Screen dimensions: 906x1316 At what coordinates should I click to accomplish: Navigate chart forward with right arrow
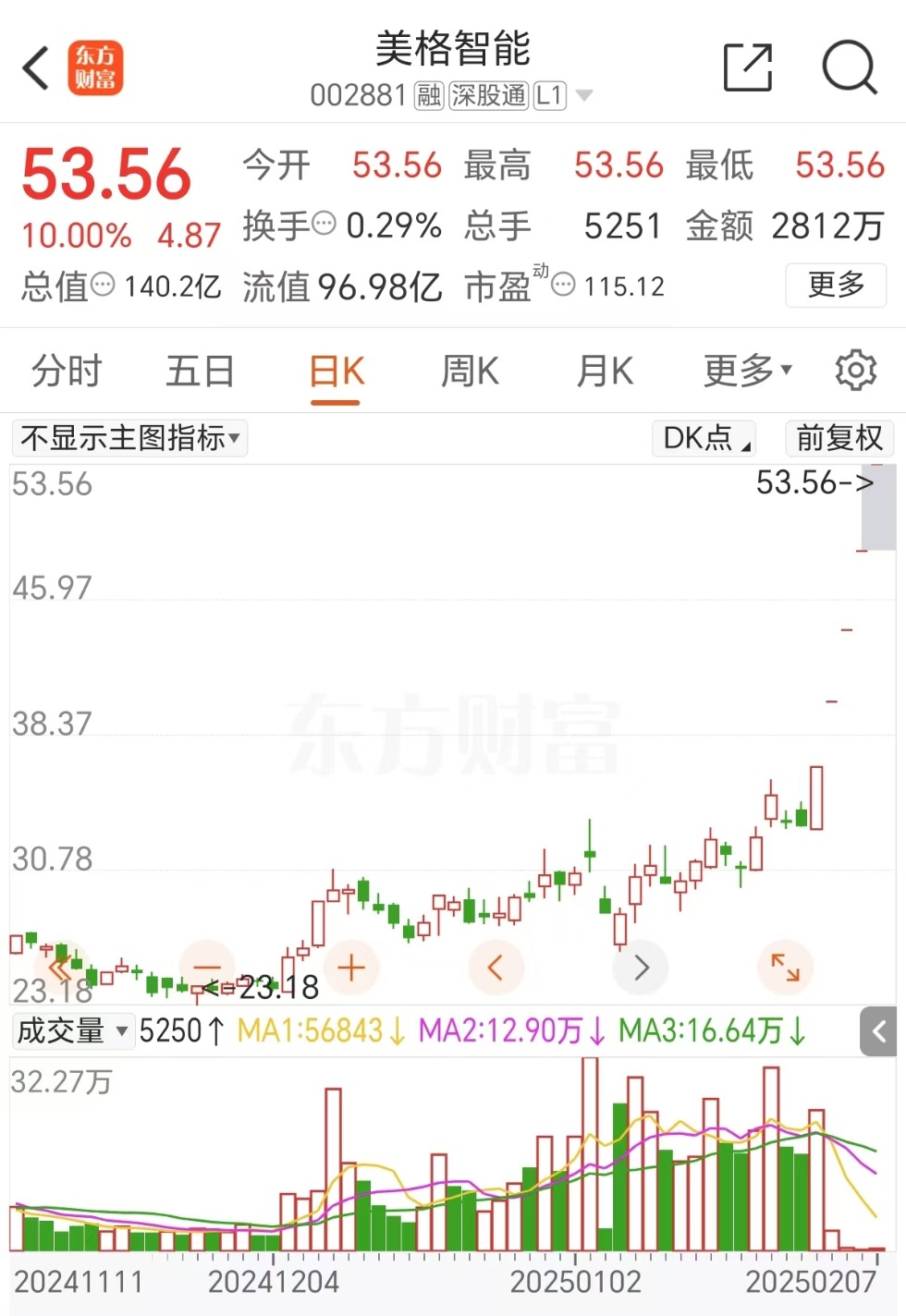(x=641, y=968)
